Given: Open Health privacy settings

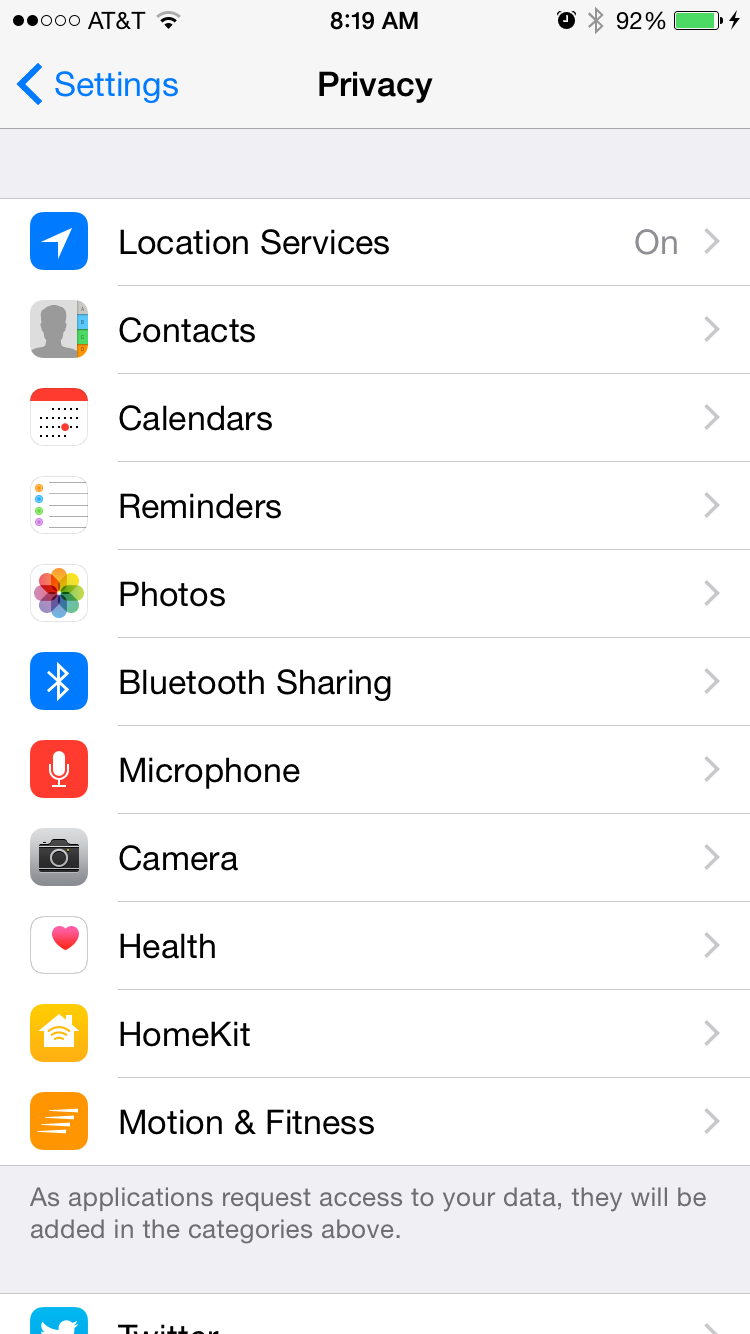Looking at the screenshot, I should tap(375, 946).
